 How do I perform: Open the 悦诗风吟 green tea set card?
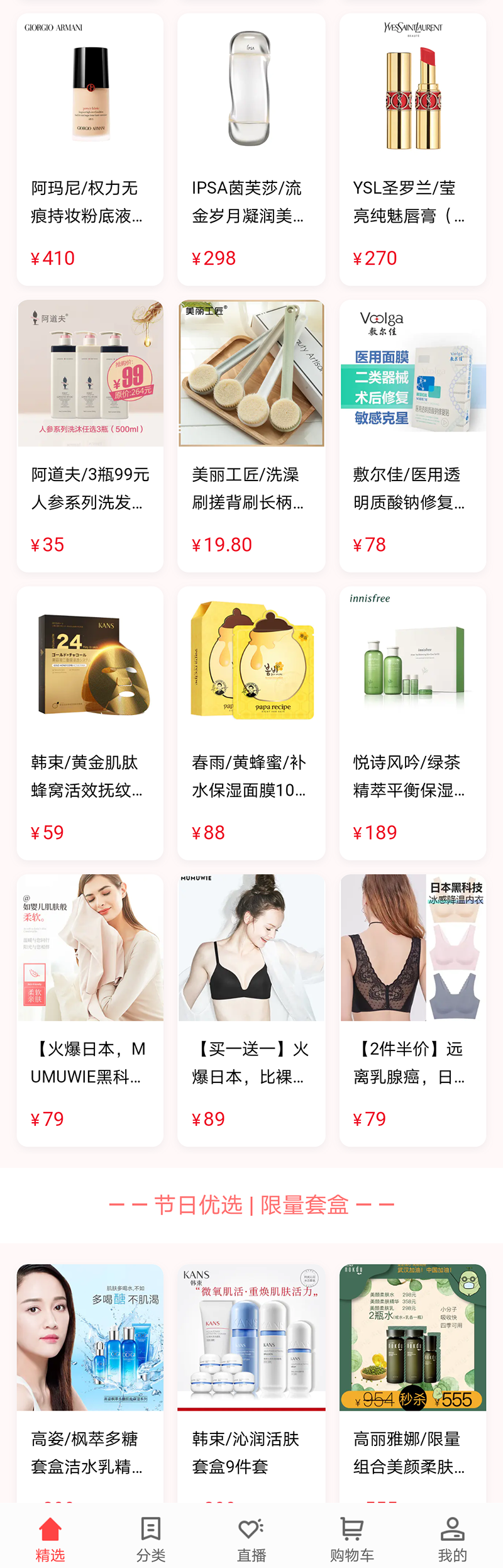coord(412,723)
